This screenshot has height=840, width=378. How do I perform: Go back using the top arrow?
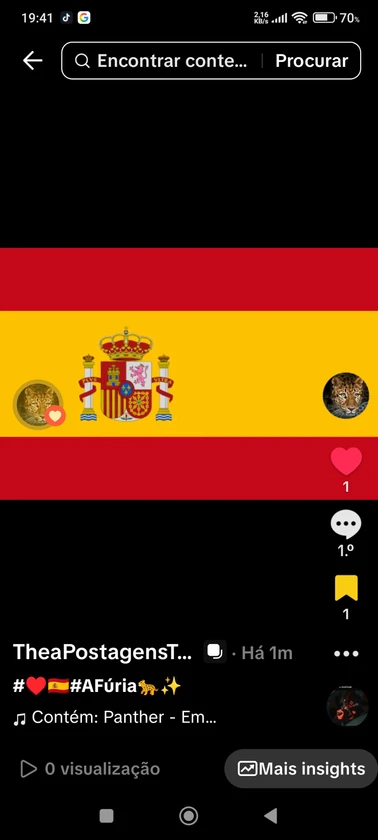tap(32, 61)
